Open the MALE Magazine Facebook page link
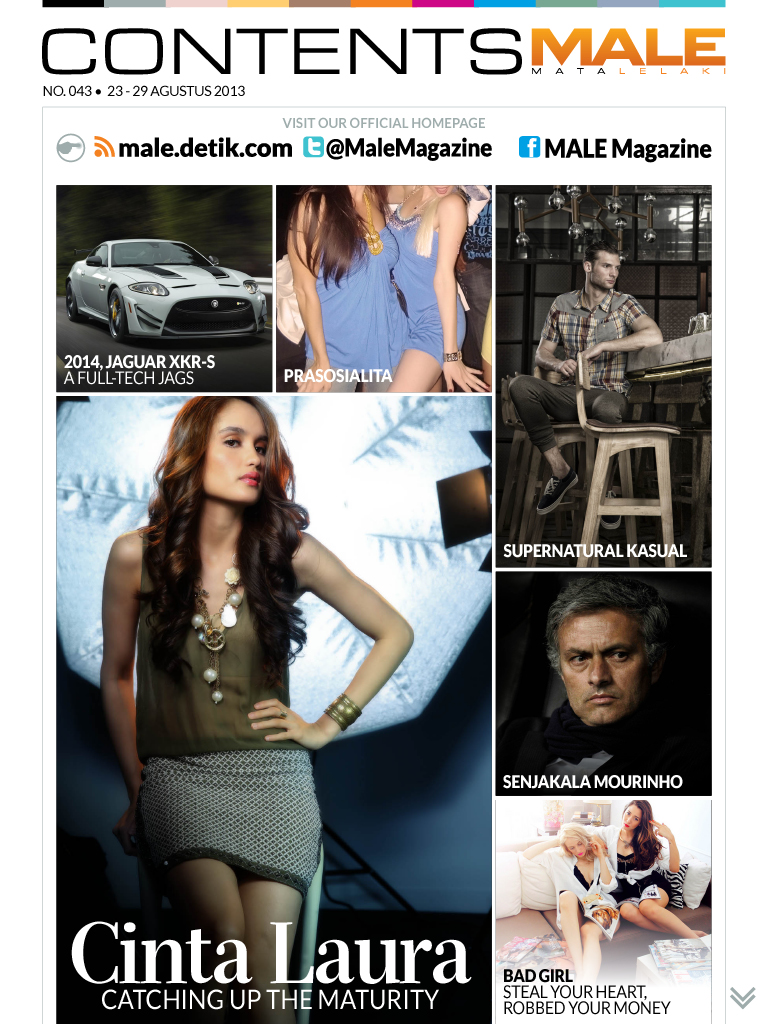 tap(615, 148)
